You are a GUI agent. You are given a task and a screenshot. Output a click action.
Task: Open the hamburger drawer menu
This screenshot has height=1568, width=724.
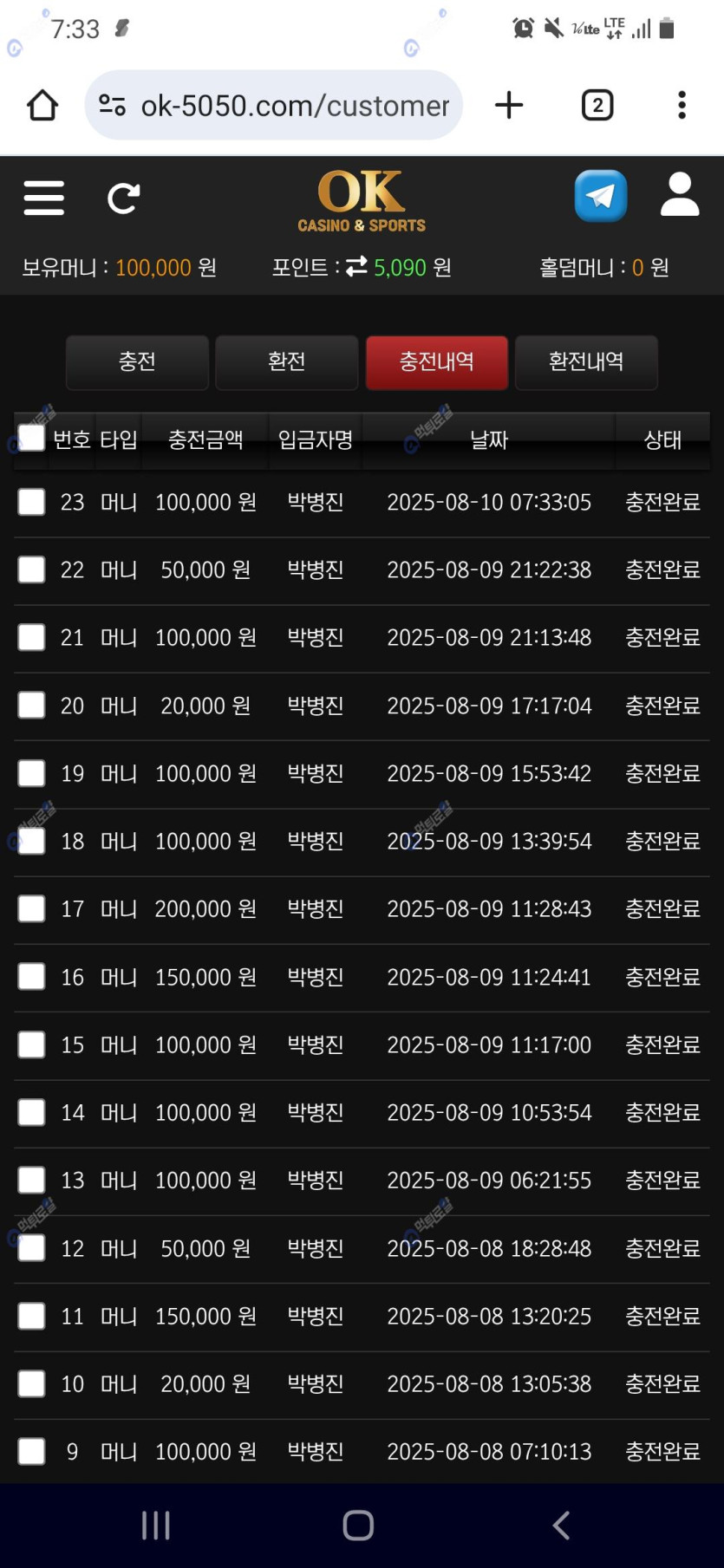pyautogui.click(x=43, y=198)
